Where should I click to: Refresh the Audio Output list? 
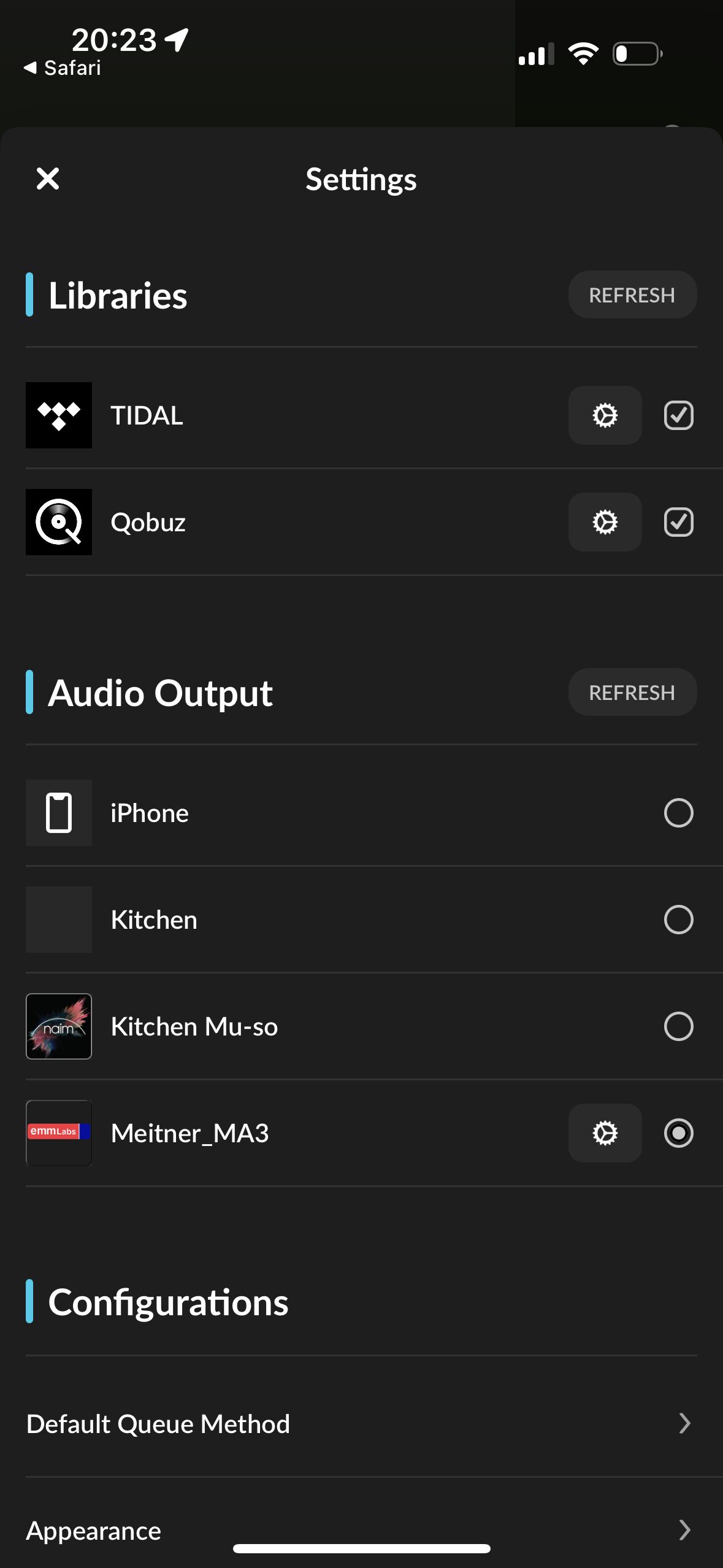pos(632,692)
